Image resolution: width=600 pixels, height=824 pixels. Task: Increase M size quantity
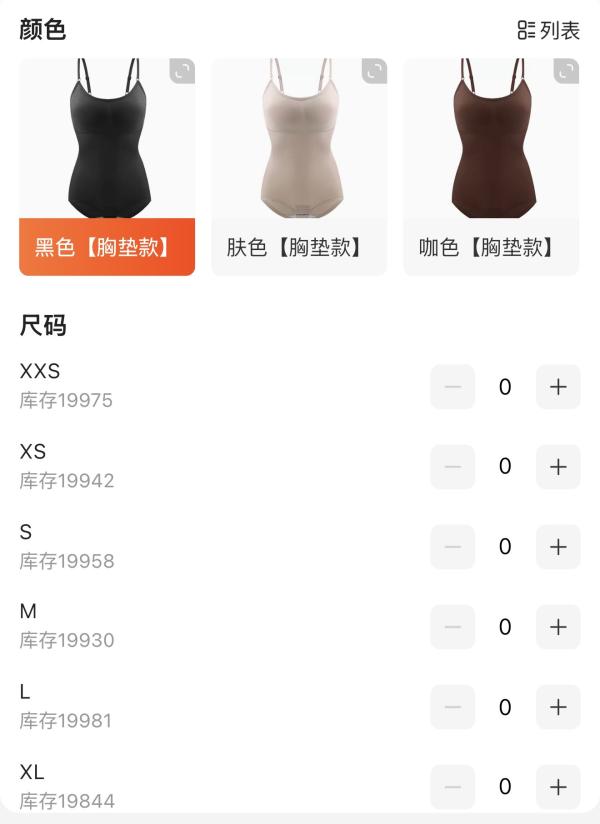pos(558,627)
